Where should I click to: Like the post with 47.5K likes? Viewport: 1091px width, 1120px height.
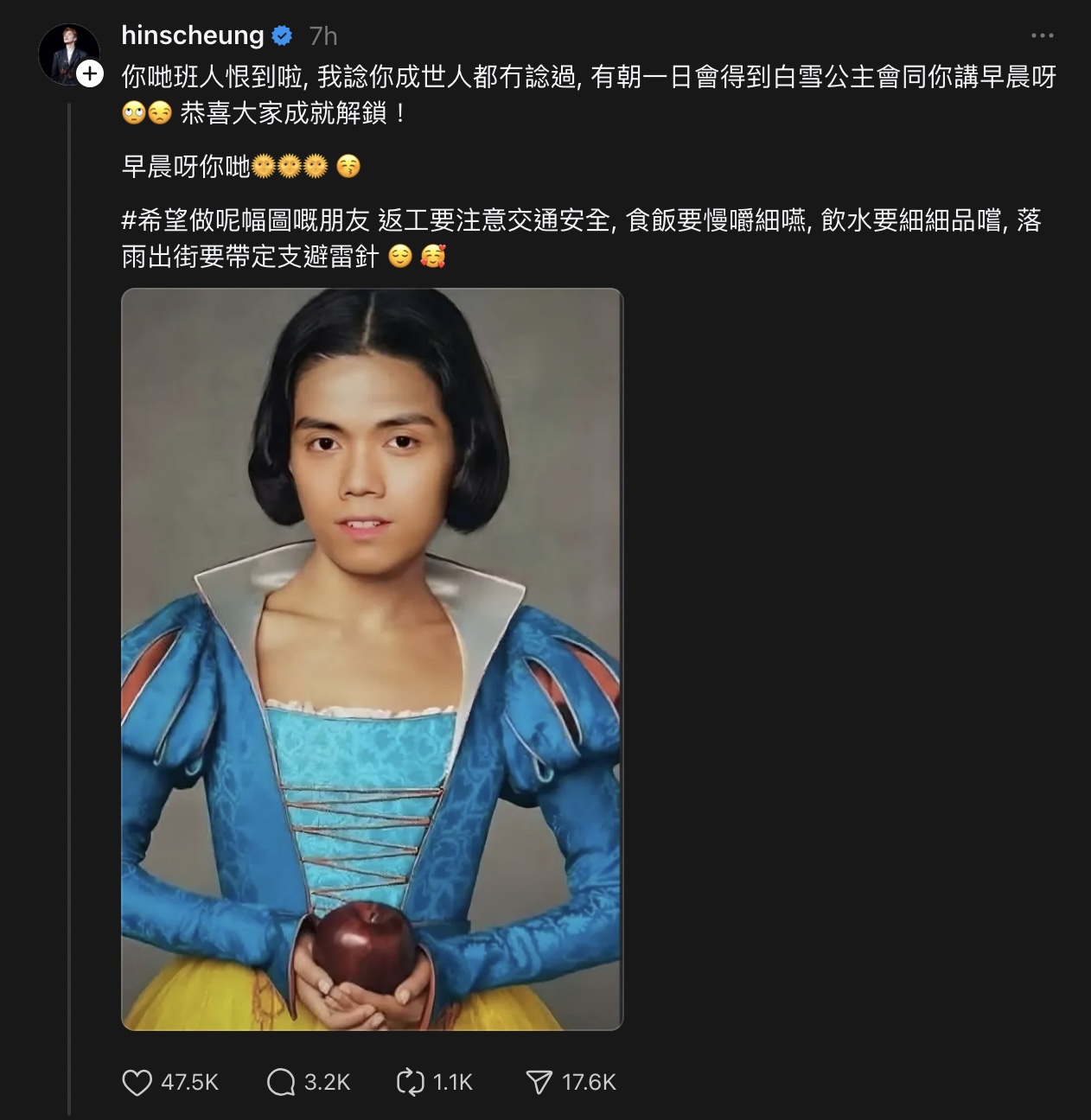(137, 1082)
